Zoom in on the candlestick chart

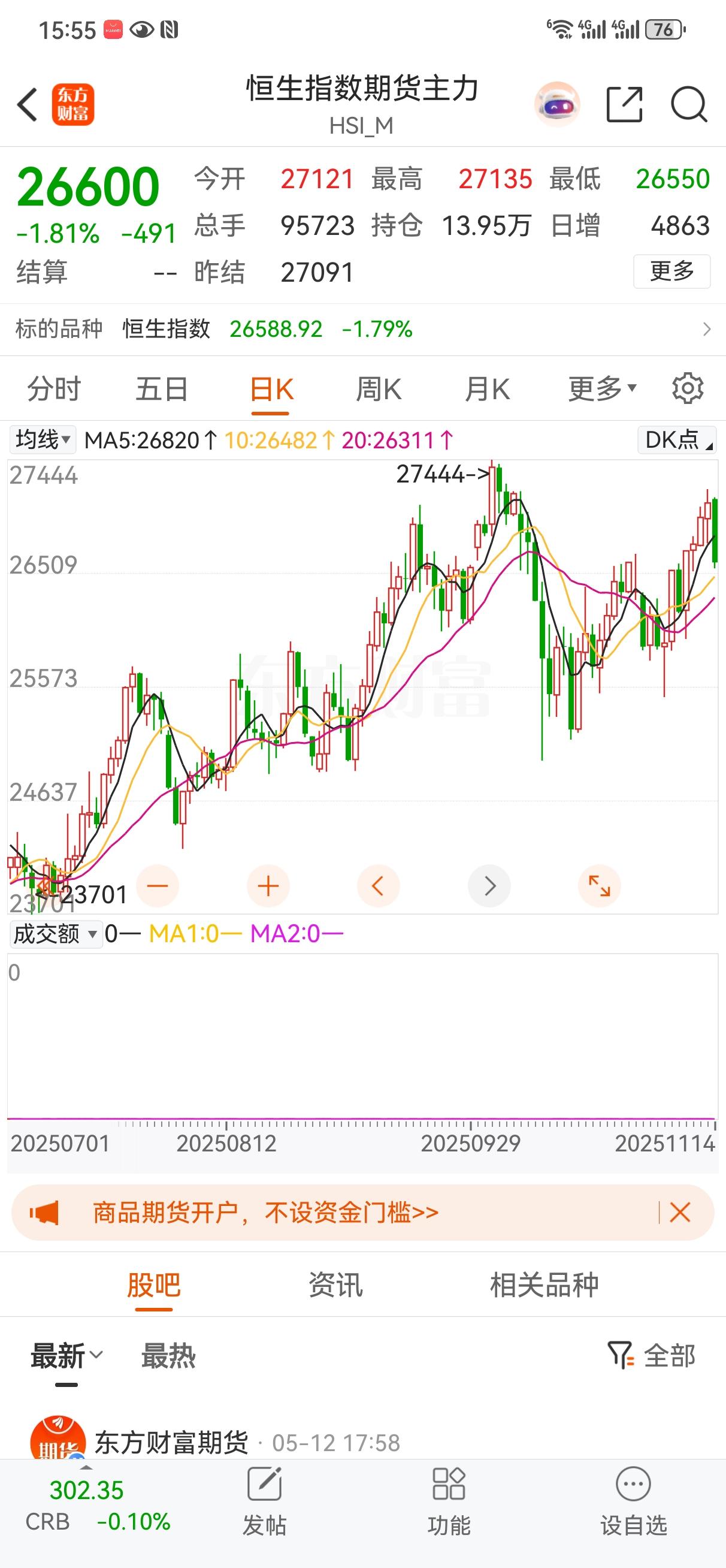[268, 886]
